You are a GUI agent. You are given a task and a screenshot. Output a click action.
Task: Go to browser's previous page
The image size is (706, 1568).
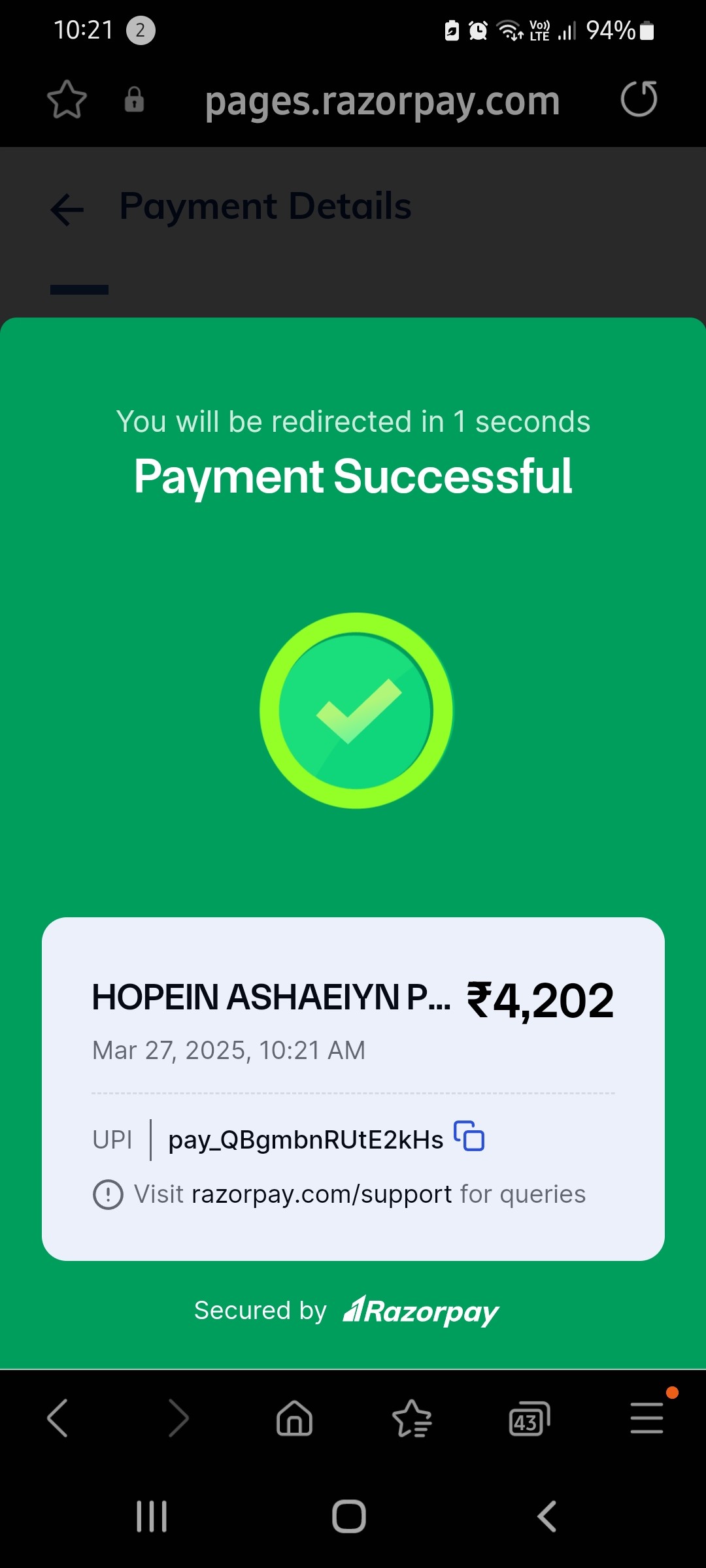pyautogui.click(x=58, y=1418)
